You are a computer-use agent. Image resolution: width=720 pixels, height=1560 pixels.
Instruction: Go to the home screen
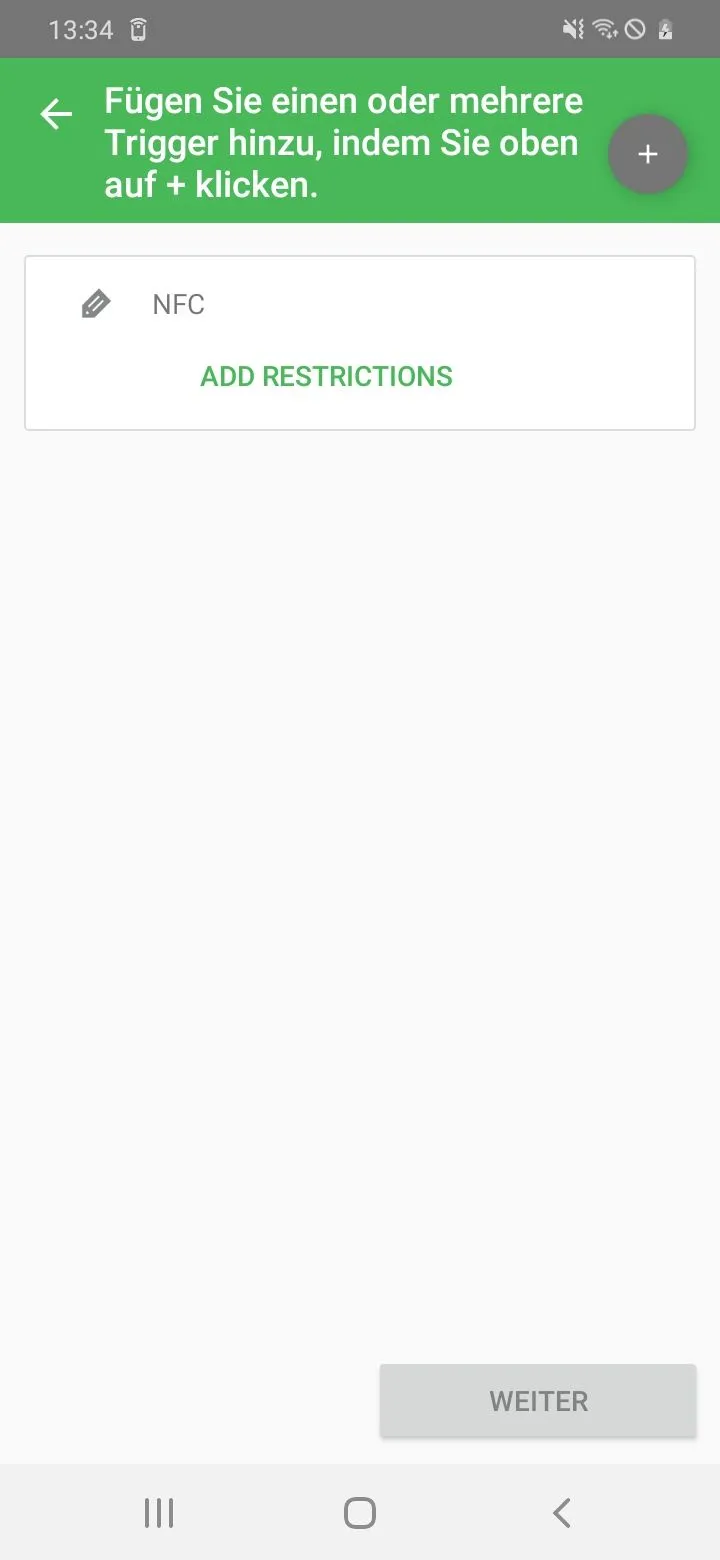click(360, 1513)
